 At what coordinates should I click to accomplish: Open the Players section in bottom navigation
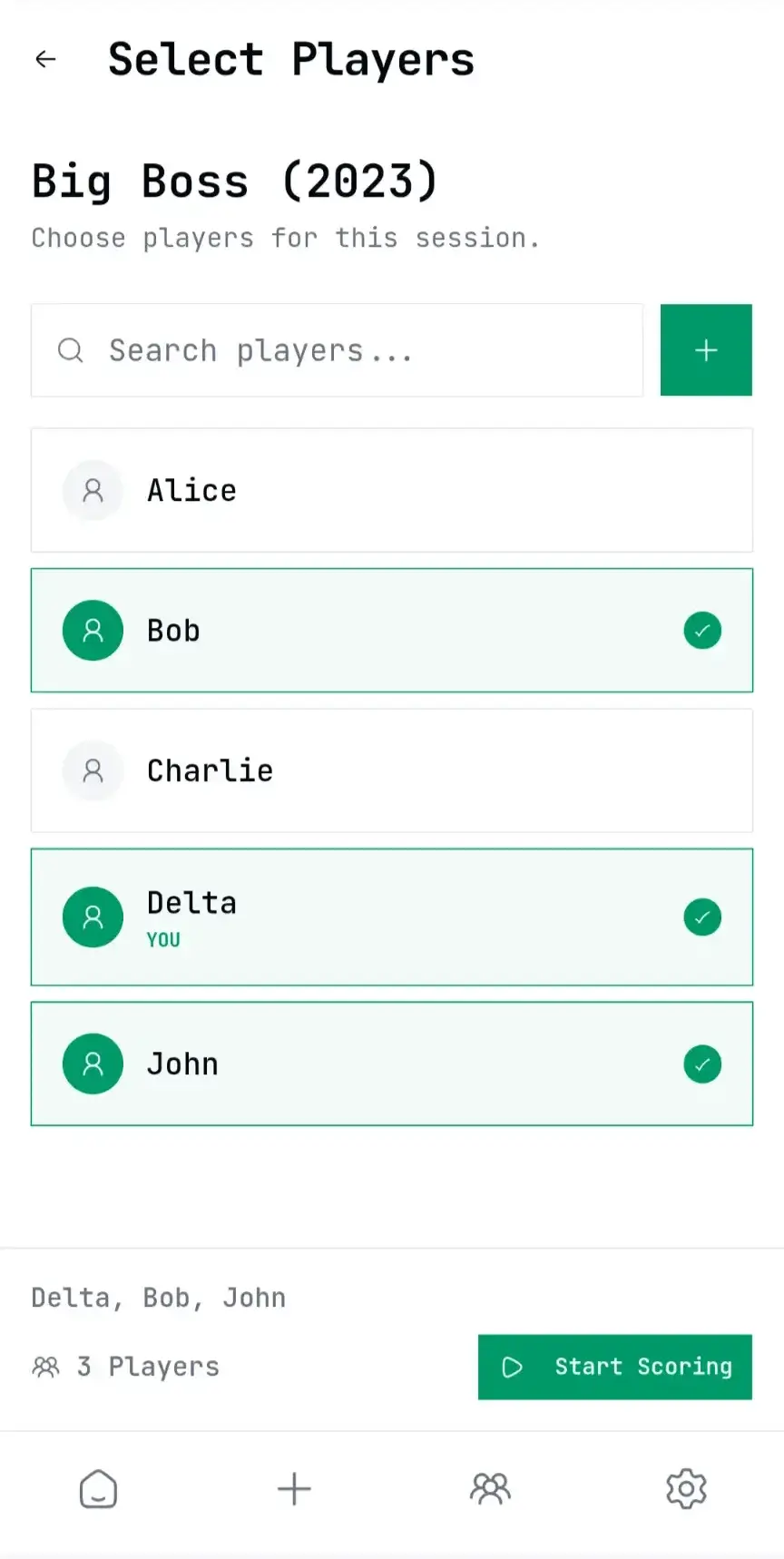click(490, 1488)
